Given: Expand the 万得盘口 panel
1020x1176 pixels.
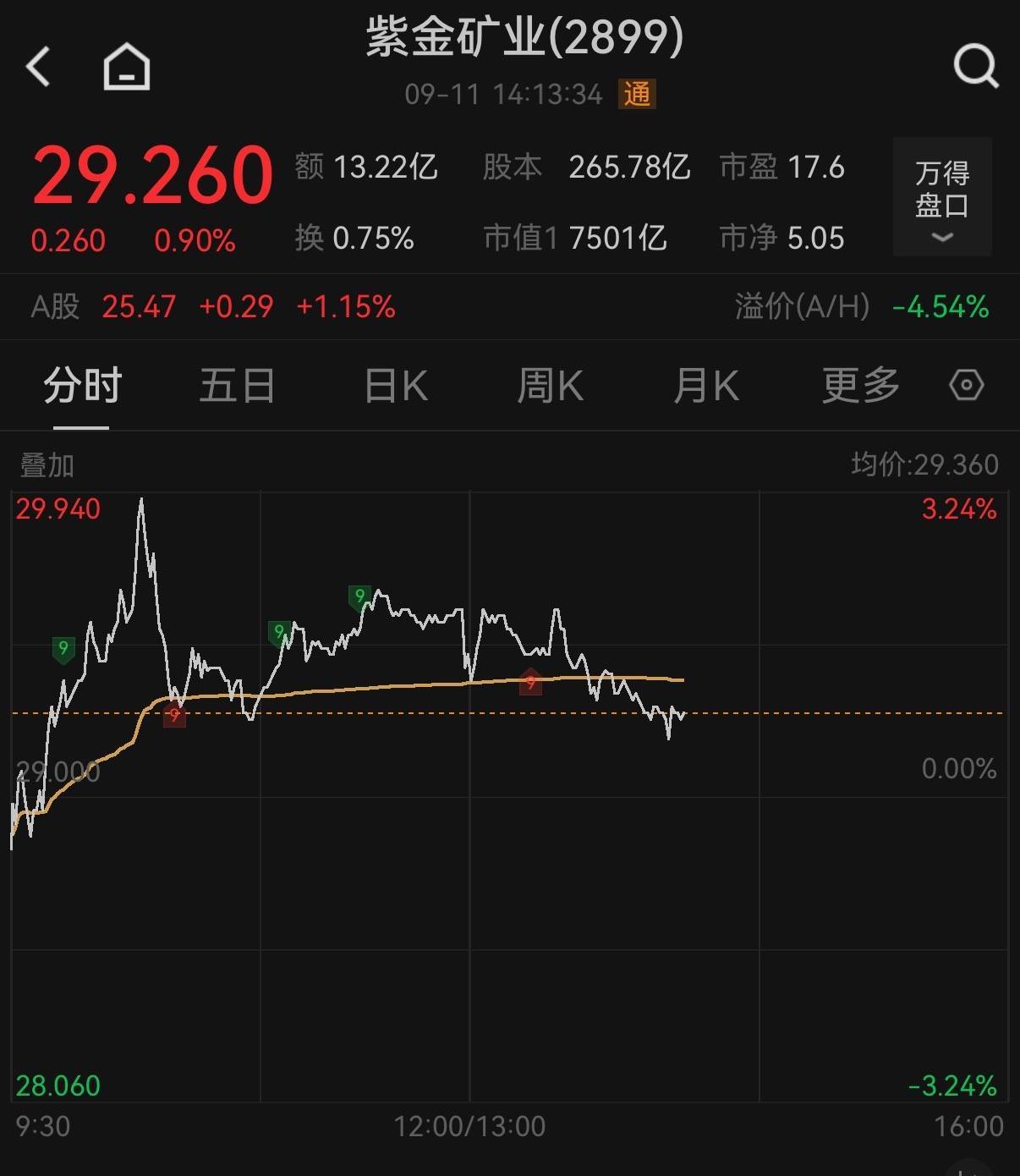Looking at the screenshot, I should 941,198.
